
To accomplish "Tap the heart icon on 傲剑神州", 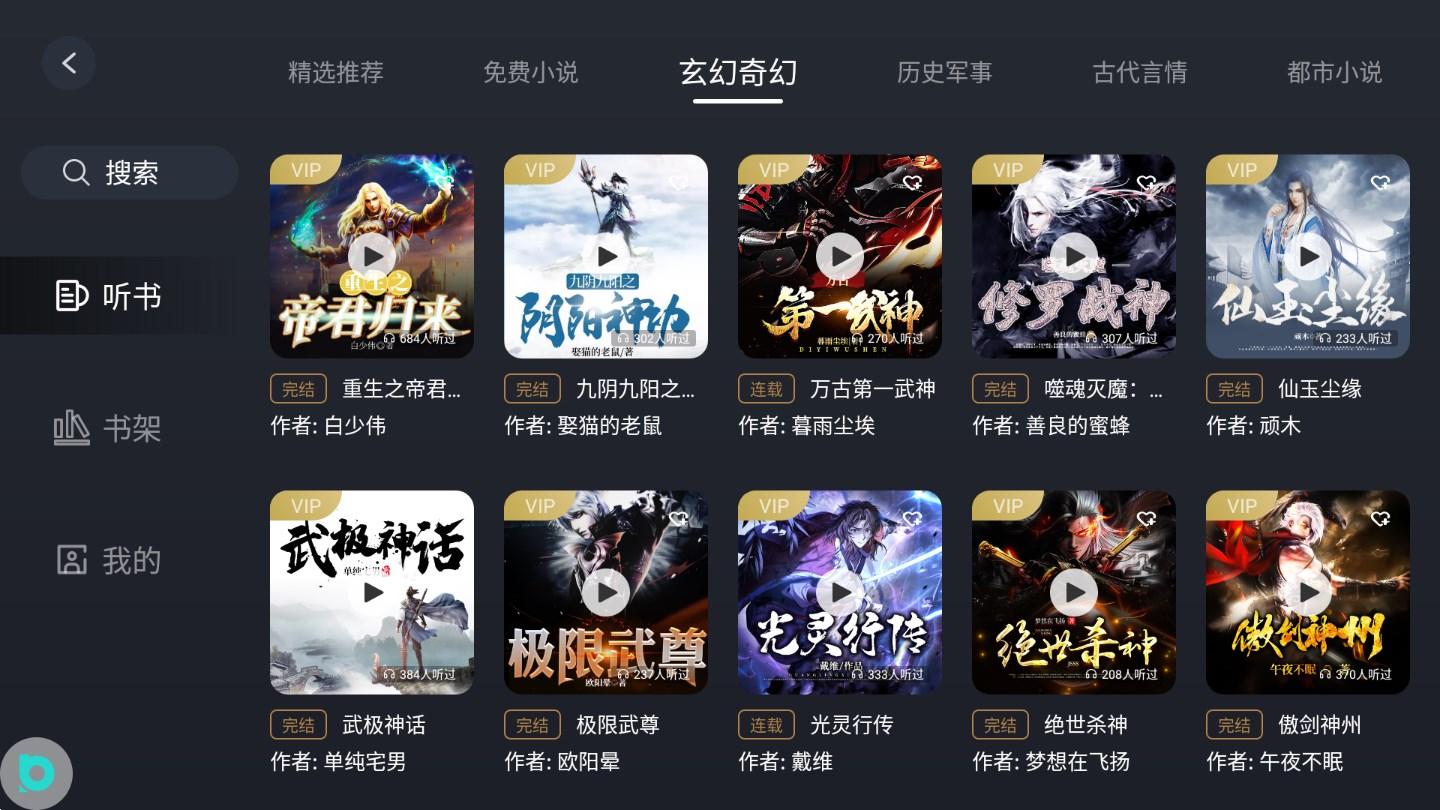I will (1380, 519).
